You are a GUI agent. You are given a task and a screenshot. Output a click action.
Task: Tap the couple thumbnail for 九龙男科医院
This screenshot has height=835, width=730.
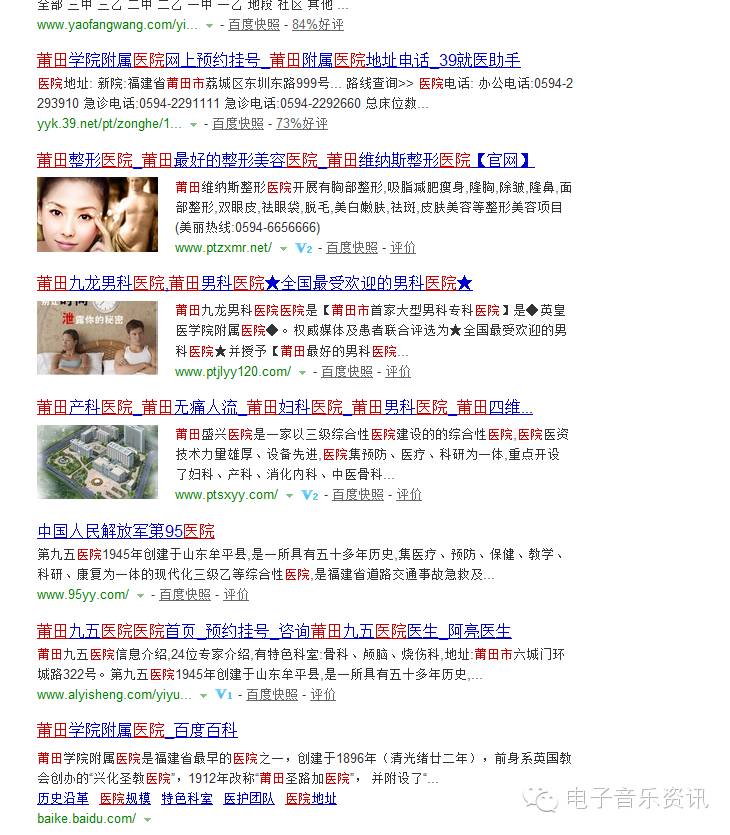pos(97,338)
